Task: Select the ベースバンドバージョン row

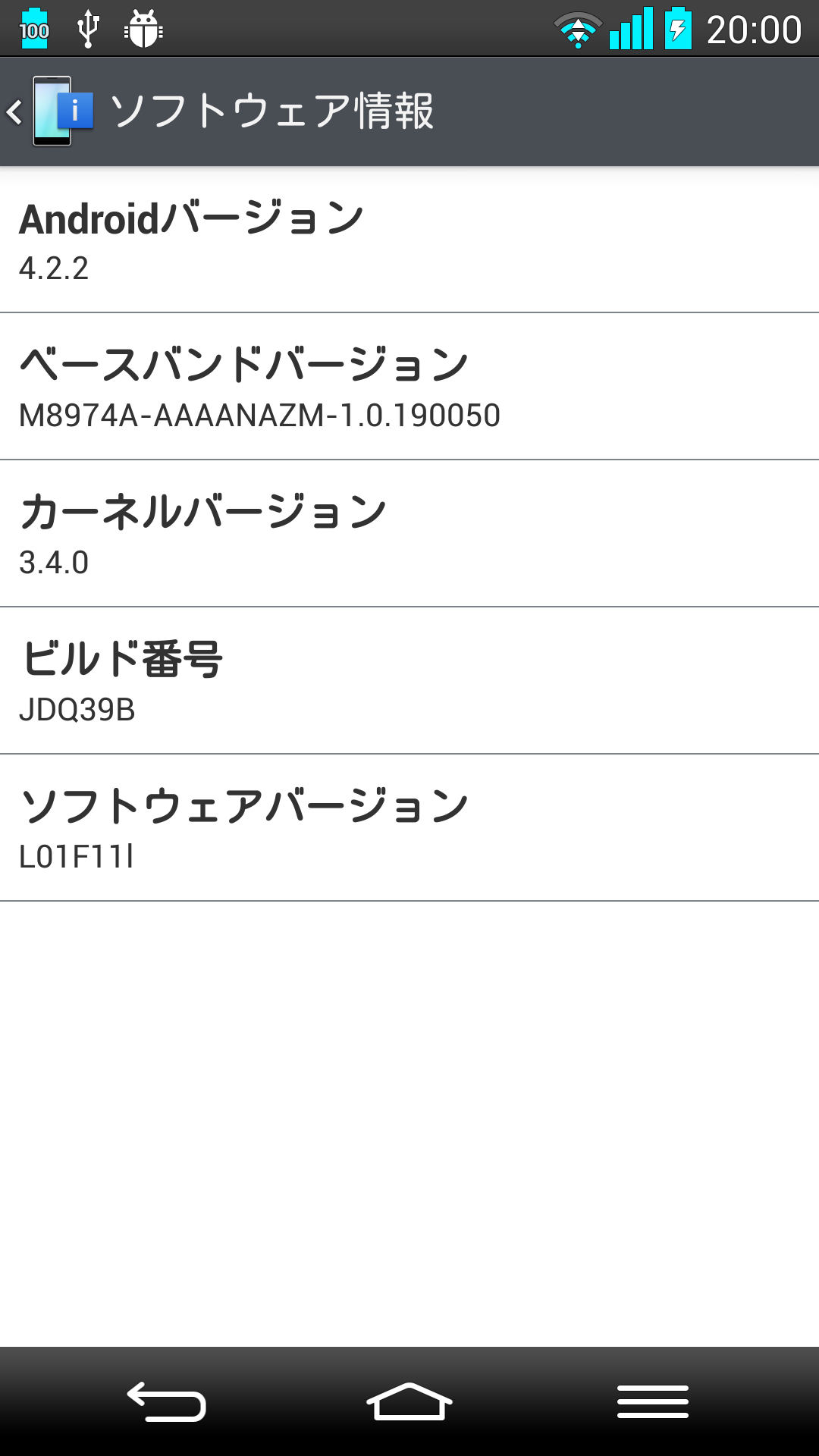Action: tap(409, 386)
